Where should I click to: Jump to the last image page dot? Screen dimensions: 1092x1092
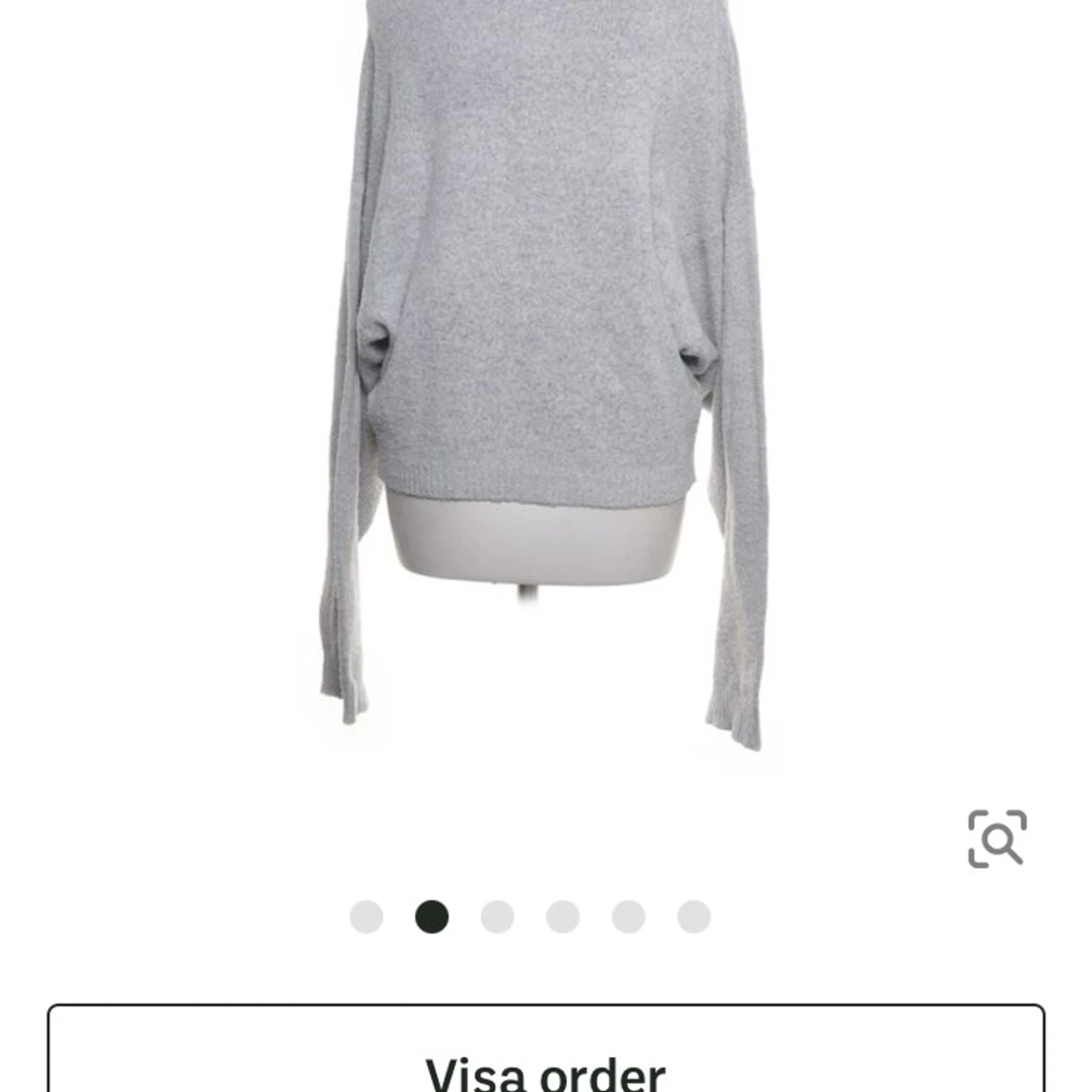point(694,916)
